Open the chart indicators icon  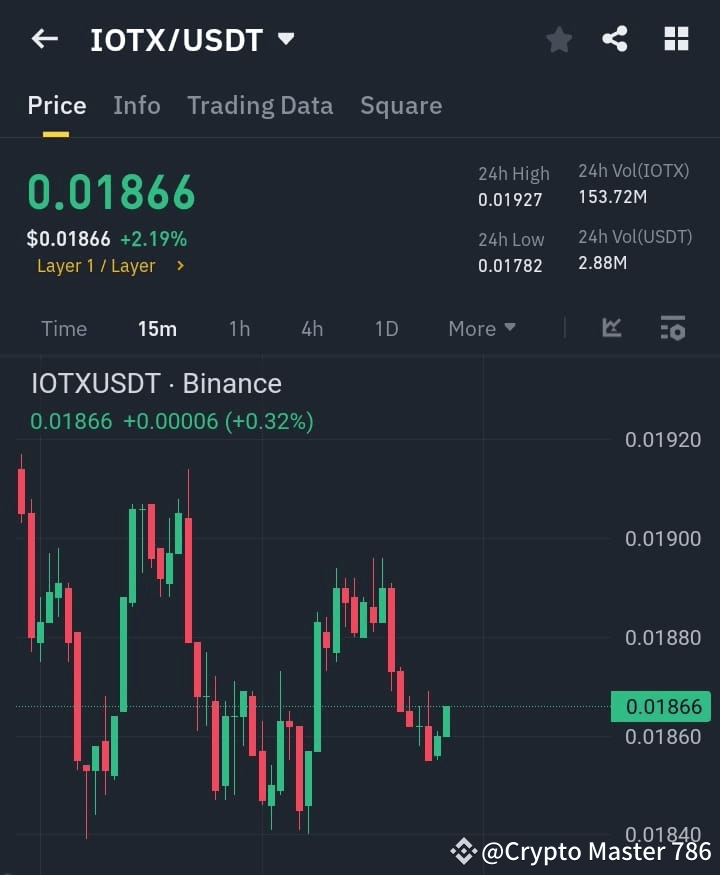coord(611,328)
